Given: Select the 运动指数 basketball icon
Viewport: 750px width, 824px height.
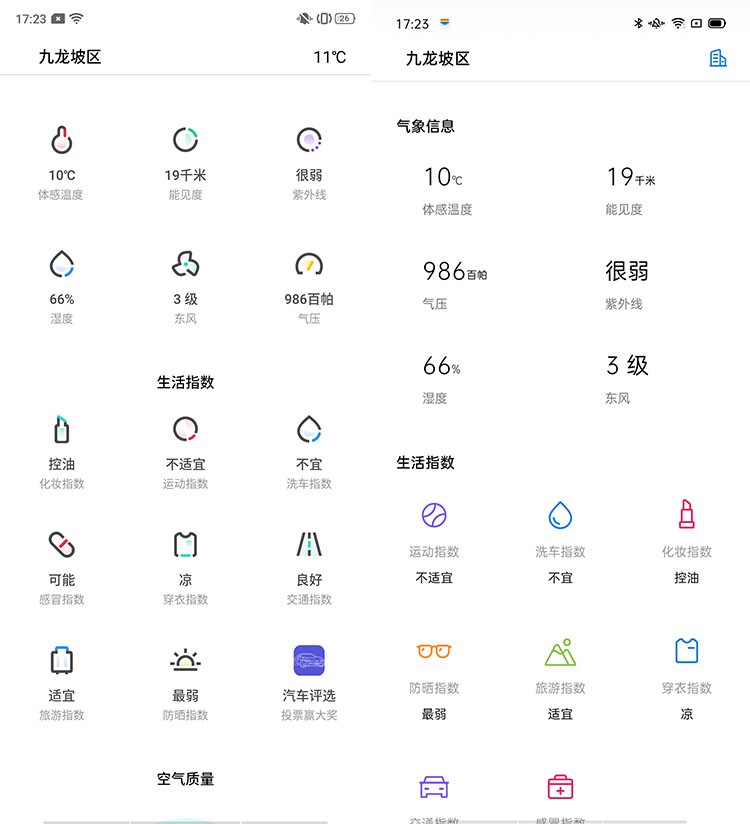Looking at the screenshot, I should (x=434, y=514).
